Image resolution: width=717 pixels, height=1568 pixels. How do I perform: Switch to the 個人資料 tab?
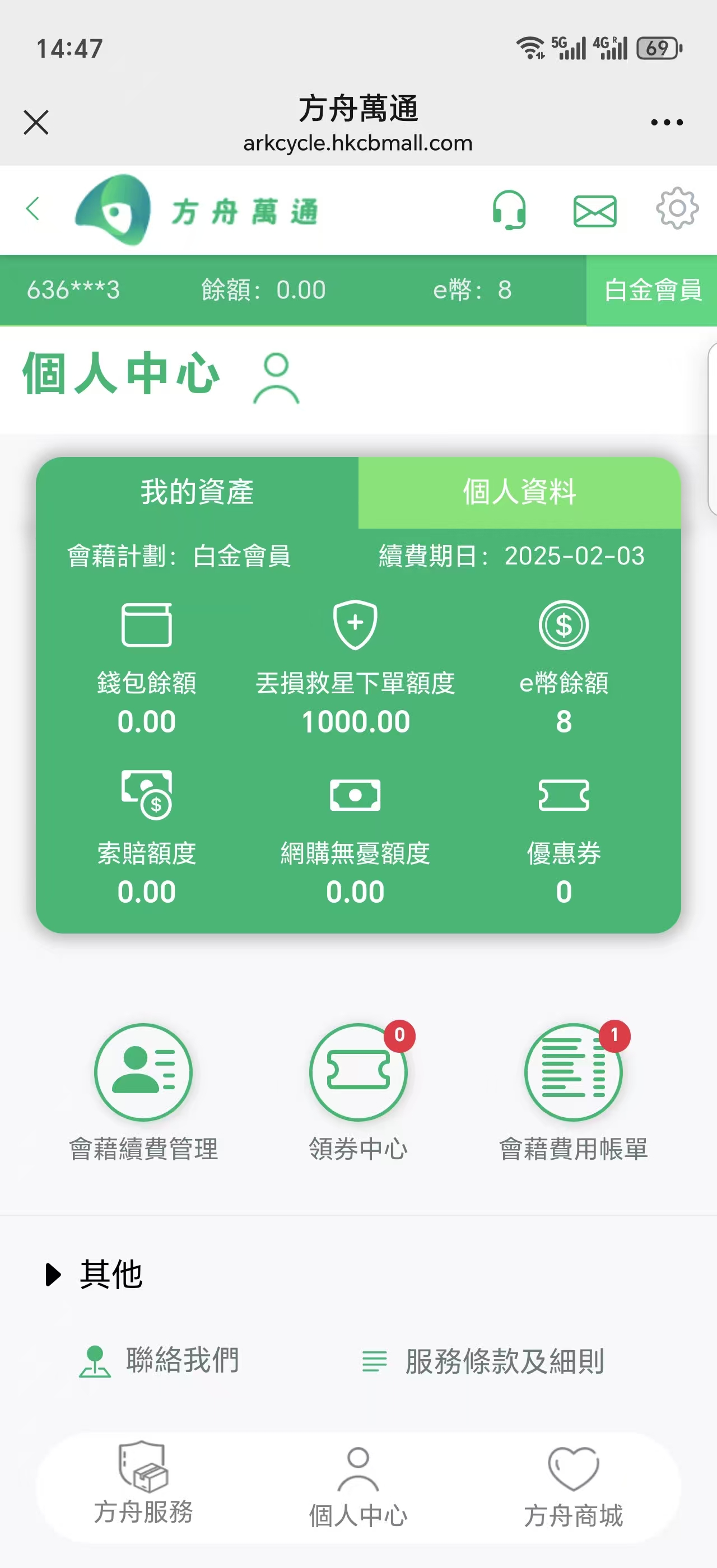pyautogui.click(x=519, y=492)
